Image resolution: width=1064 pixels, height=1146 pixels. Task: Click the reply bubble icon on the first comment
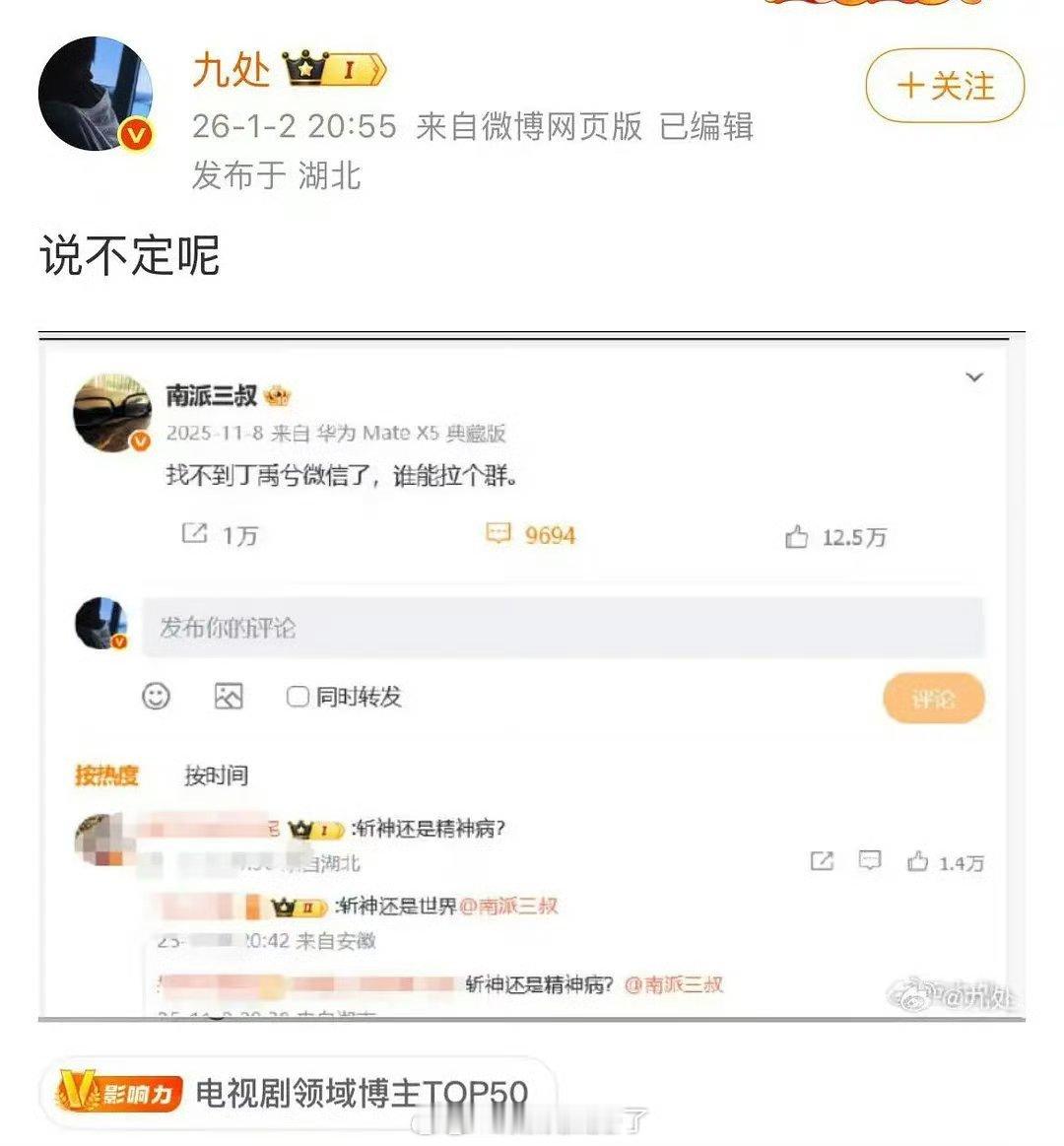tap(868, 860)
